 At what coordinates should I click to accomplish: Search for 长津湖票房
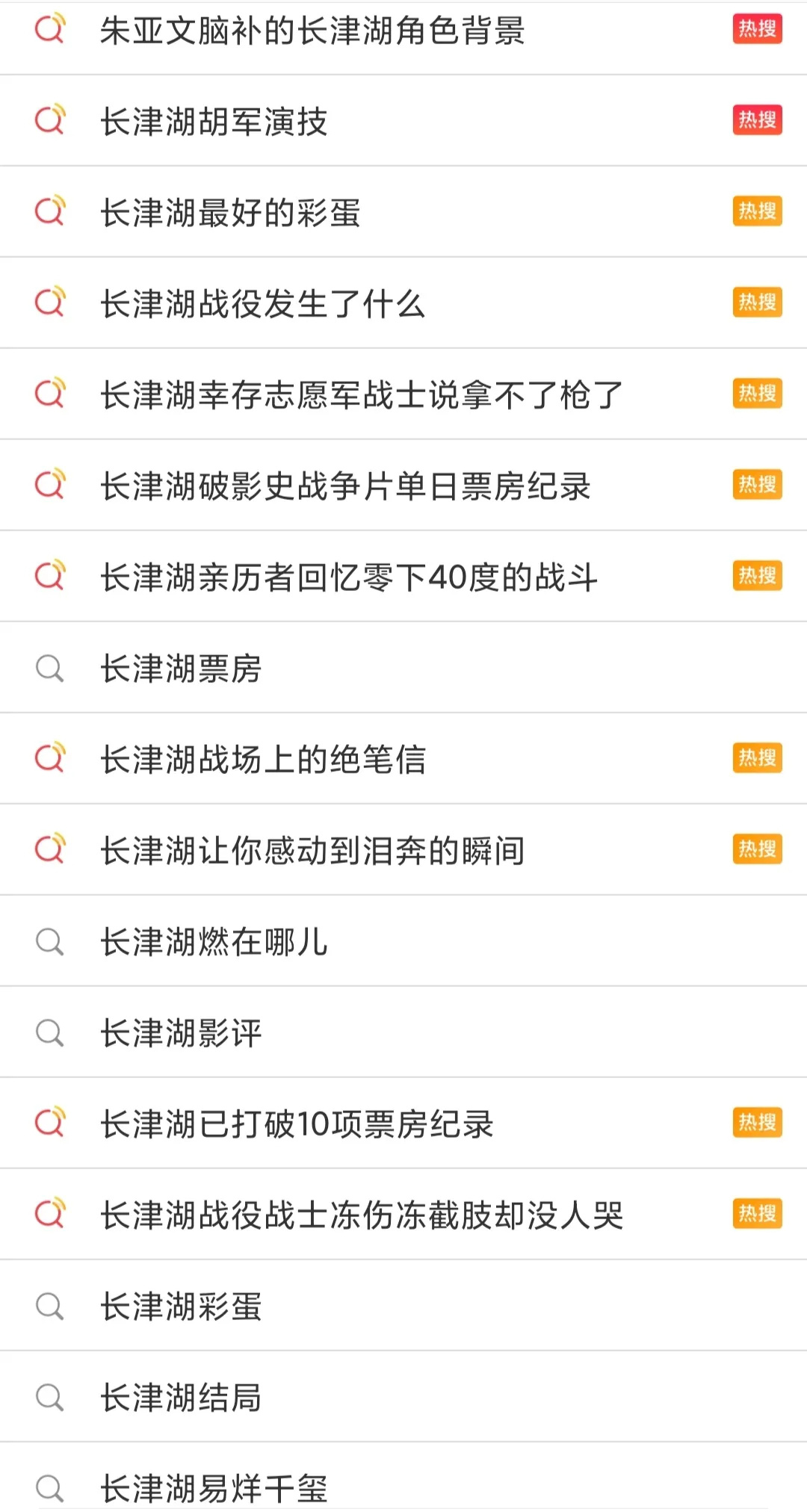182,669
